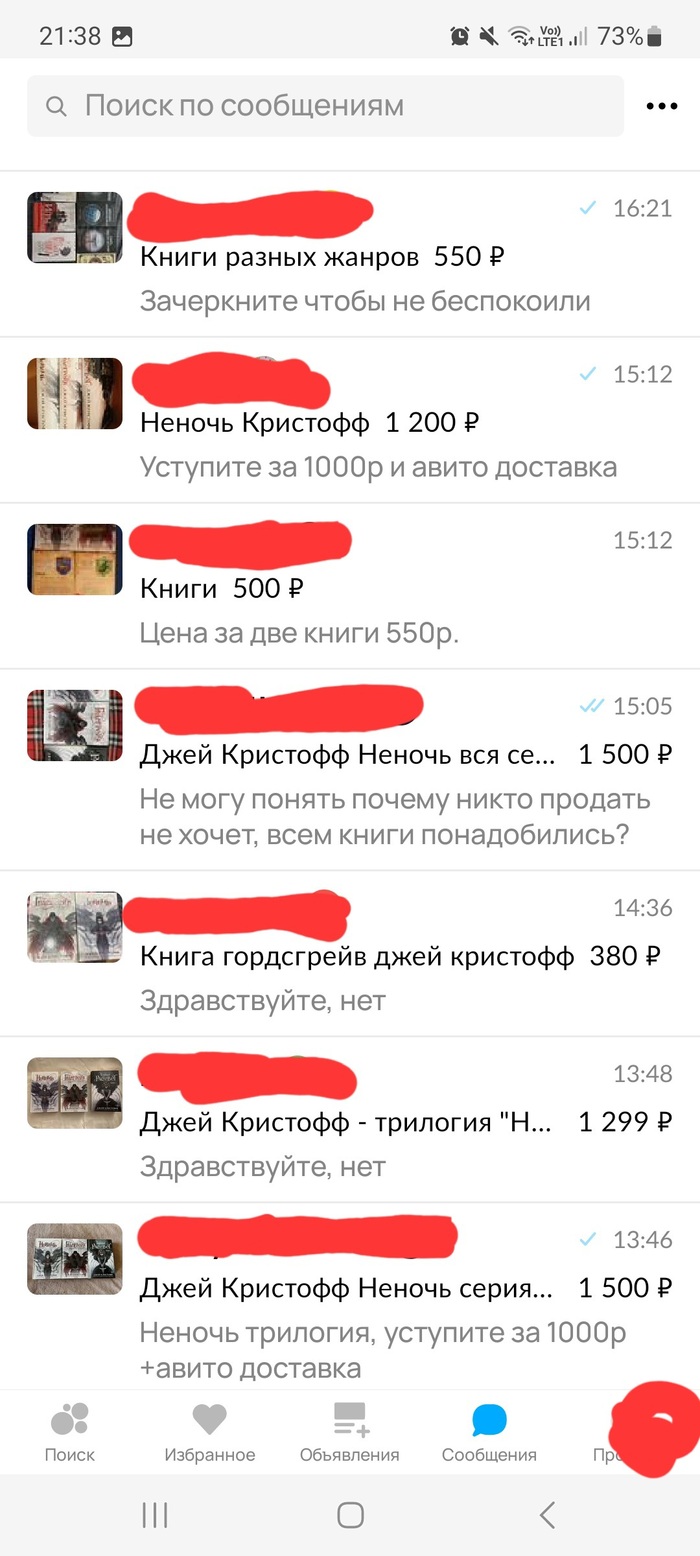Open the Книги 500 ₽ conversation
Viewport: 700px width, 1556px height.
350,588
